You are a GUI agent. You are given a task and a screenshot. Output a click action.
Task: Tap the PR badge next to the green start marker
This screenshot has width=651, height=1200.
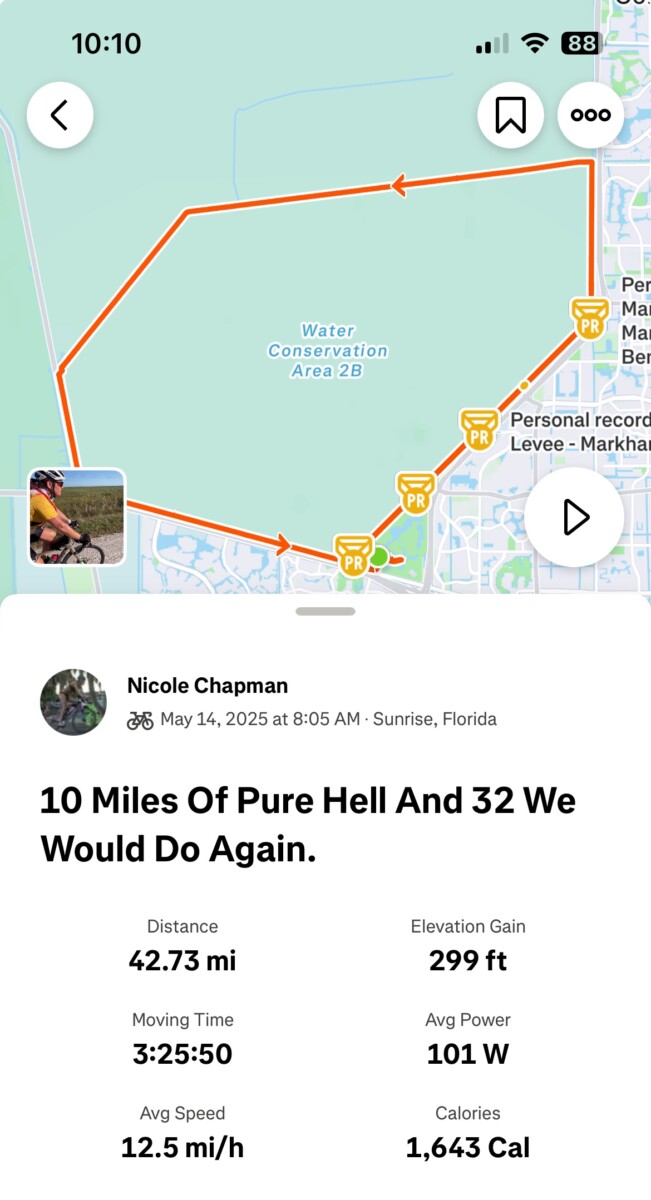353,553
